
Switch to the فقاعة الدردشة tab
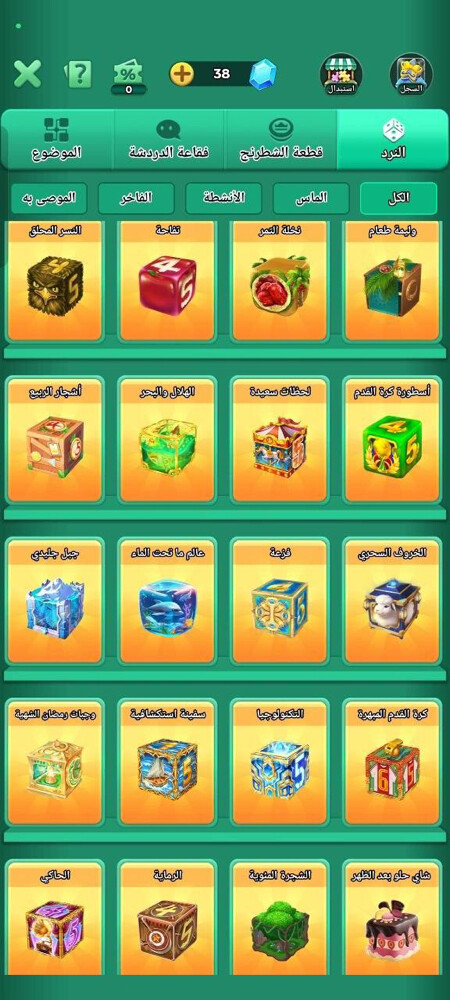click(x=169, y=139)
